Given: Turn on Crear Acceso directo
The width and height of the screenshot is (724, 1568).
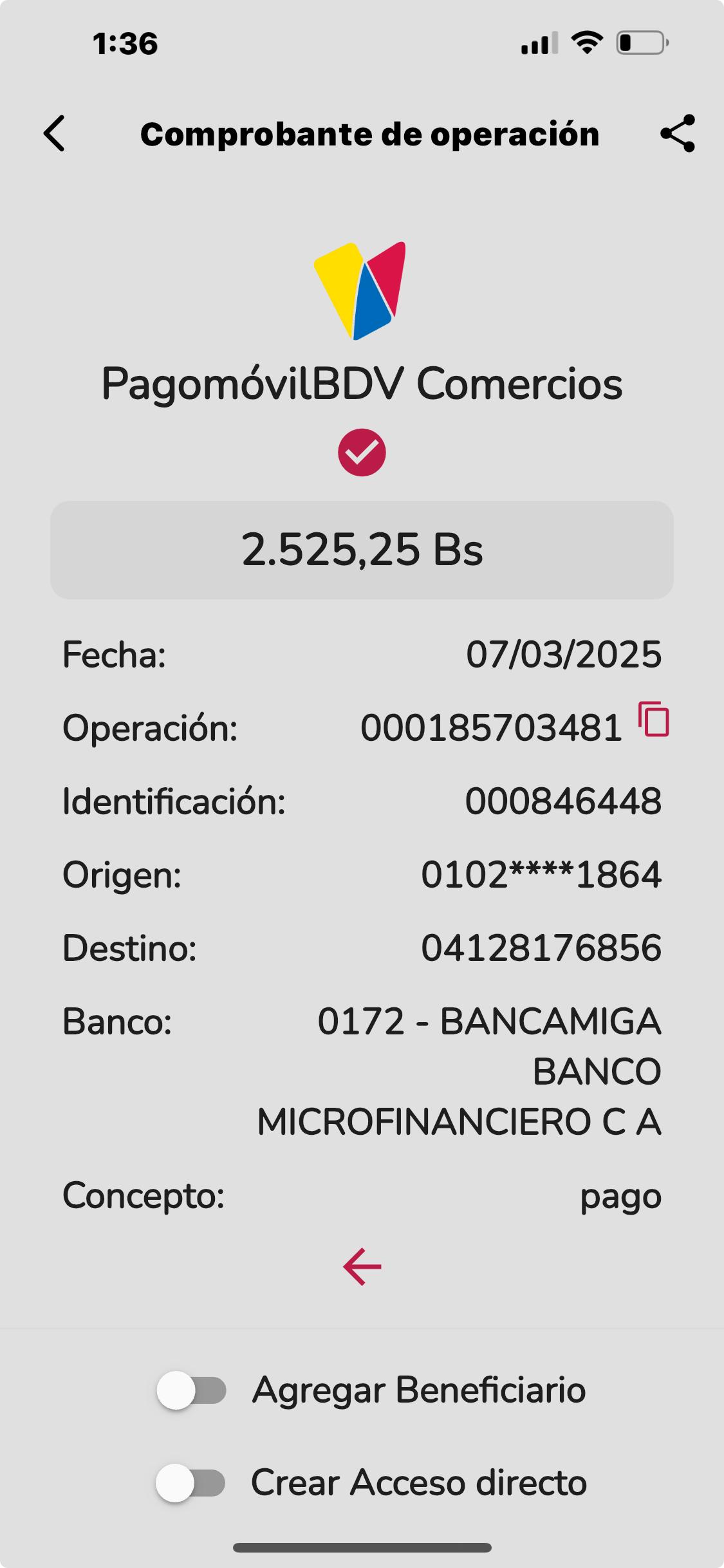Looking at the screenshot, I should pos(191,1483).
